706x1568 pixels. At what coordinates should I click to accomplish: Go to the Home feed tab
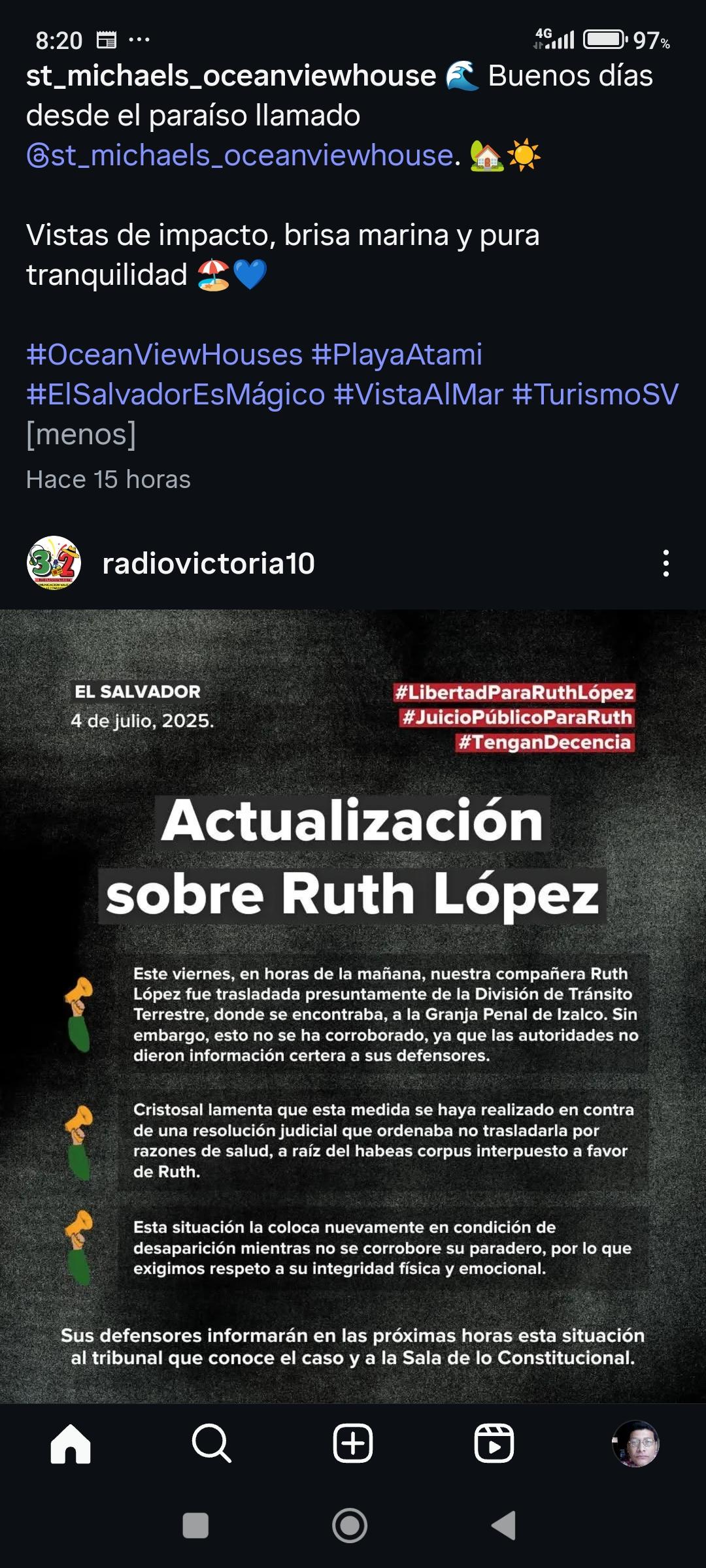tap(71, 1443)
